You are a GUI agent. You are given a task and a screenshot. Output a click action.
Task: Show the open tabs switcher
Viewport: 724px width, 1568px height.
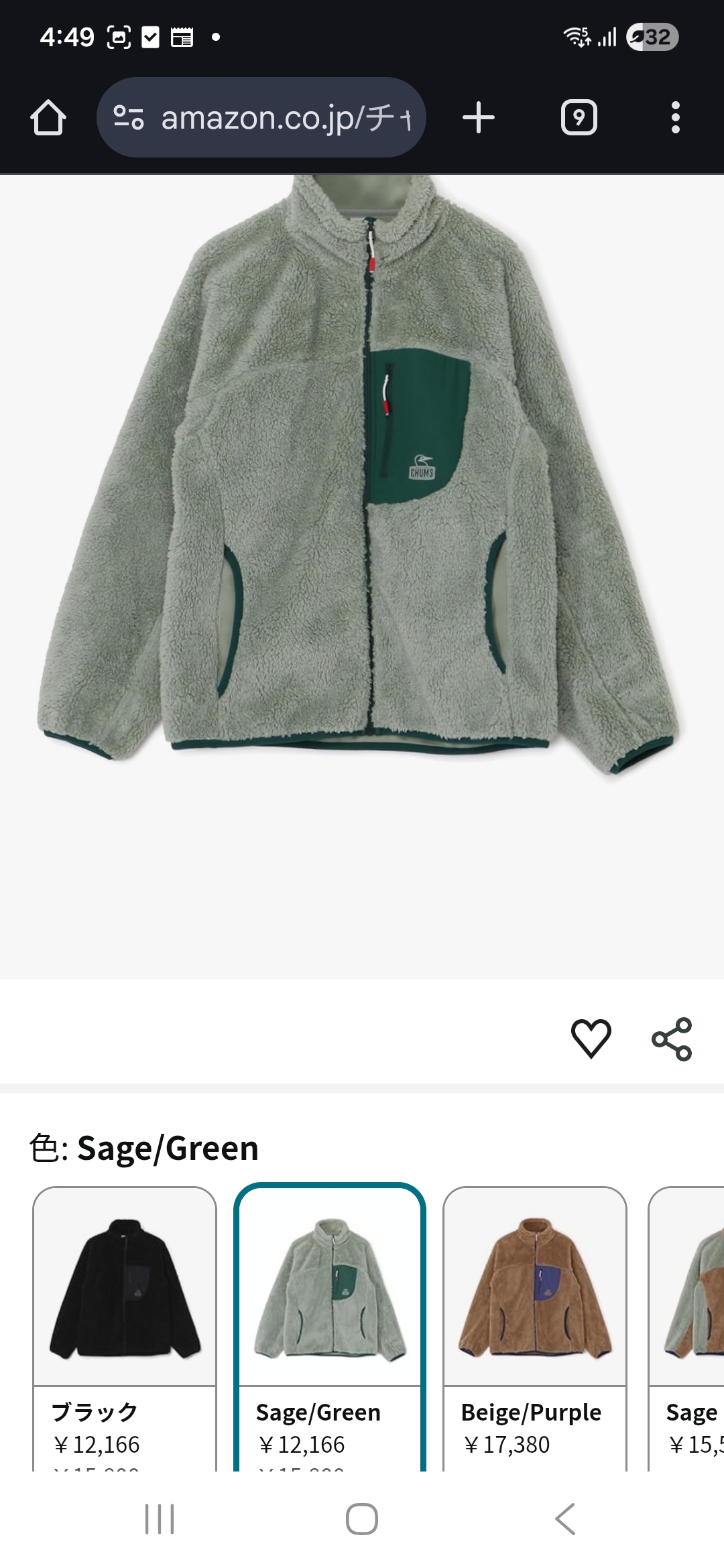click(579, 118)
